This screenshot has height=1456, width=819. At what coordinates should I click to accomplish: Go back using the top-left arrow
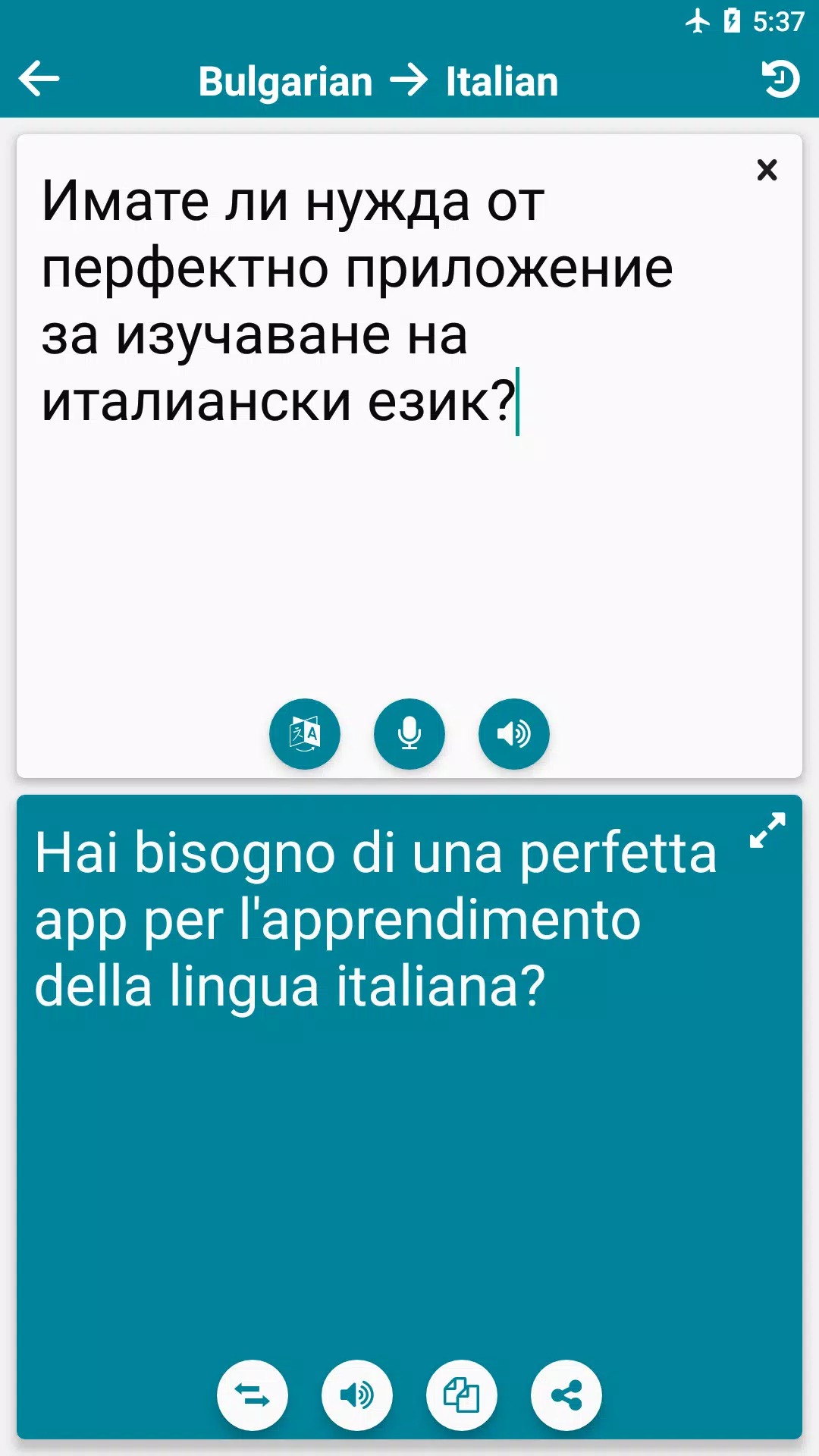[x=39, y=79]
